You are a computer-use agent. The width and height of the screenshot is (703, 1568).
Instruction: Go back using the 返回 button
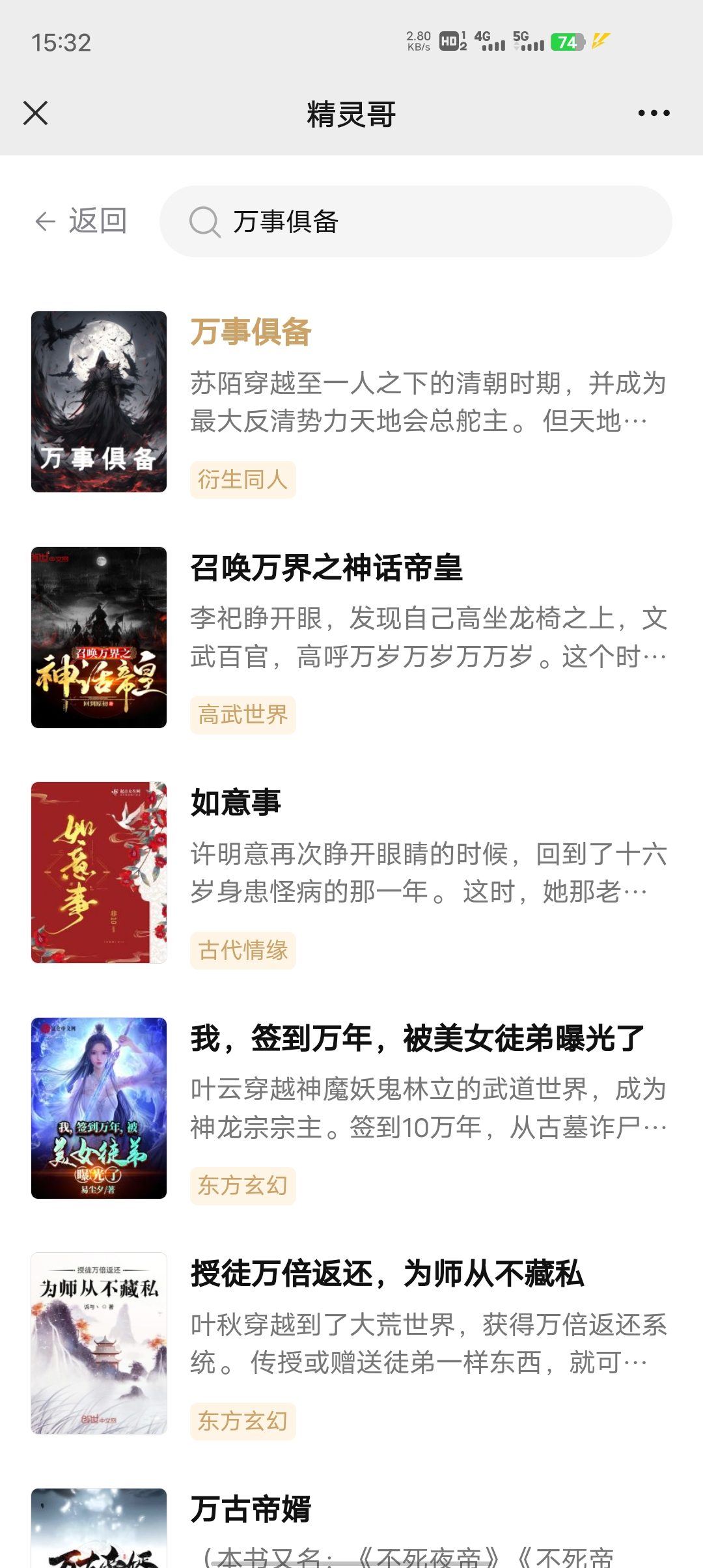tap(81, 221)
